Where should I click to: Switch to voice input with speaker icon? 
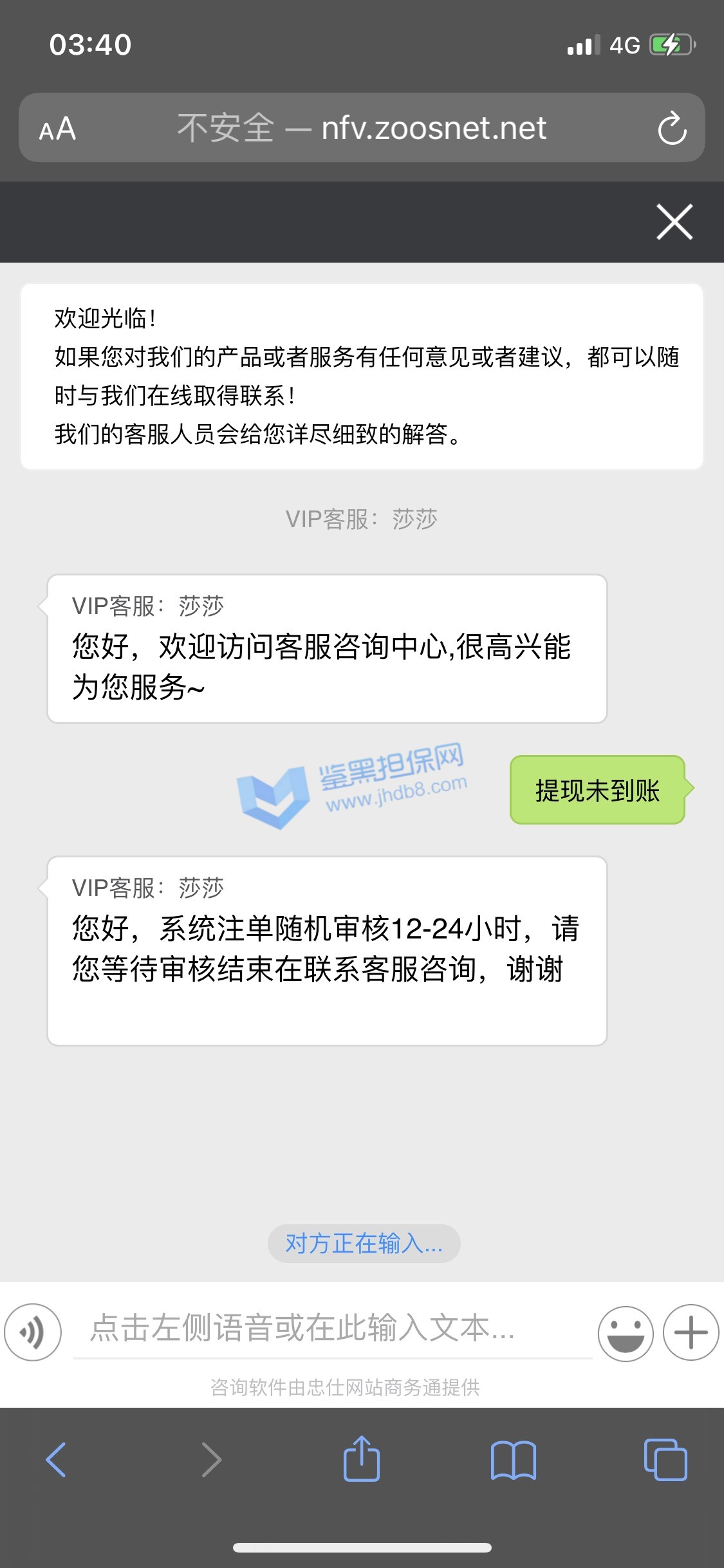tap(33, 1332)
